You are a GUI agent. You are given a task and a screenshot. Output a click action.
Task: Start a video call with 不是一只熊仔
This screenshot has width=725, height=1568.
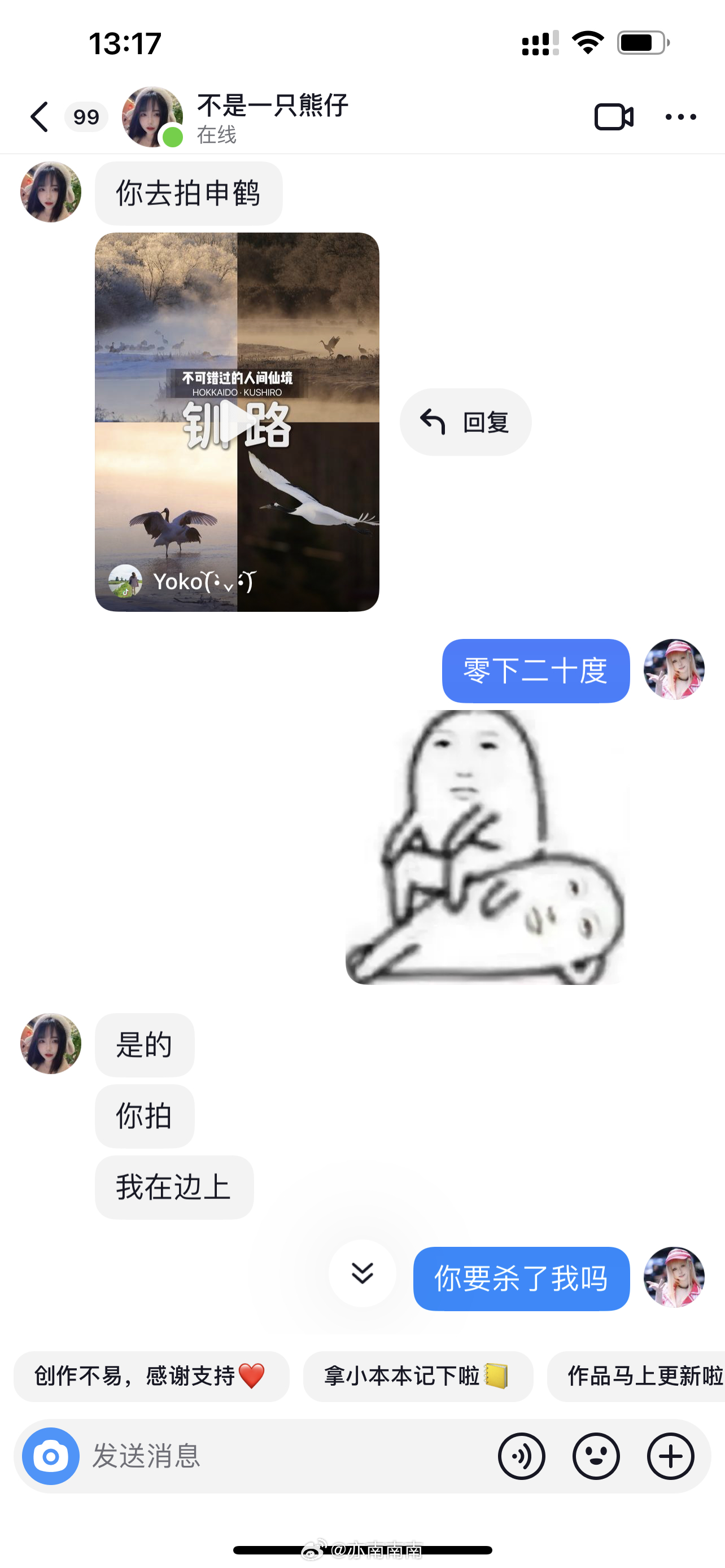click(614, 117)
